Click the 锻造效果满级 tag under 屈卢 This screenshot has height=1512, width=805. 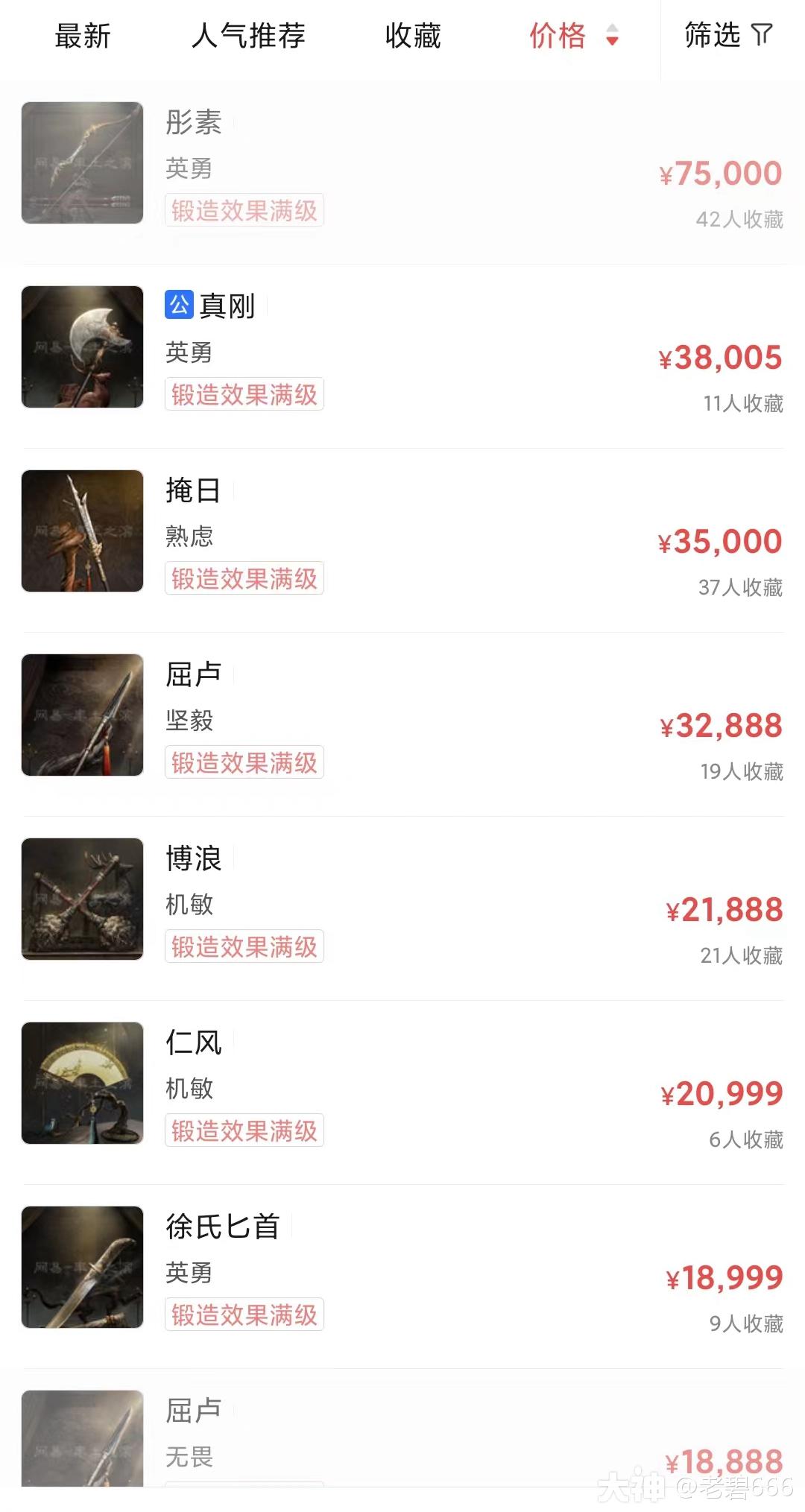pyautogui.click(x=244, y=762)
